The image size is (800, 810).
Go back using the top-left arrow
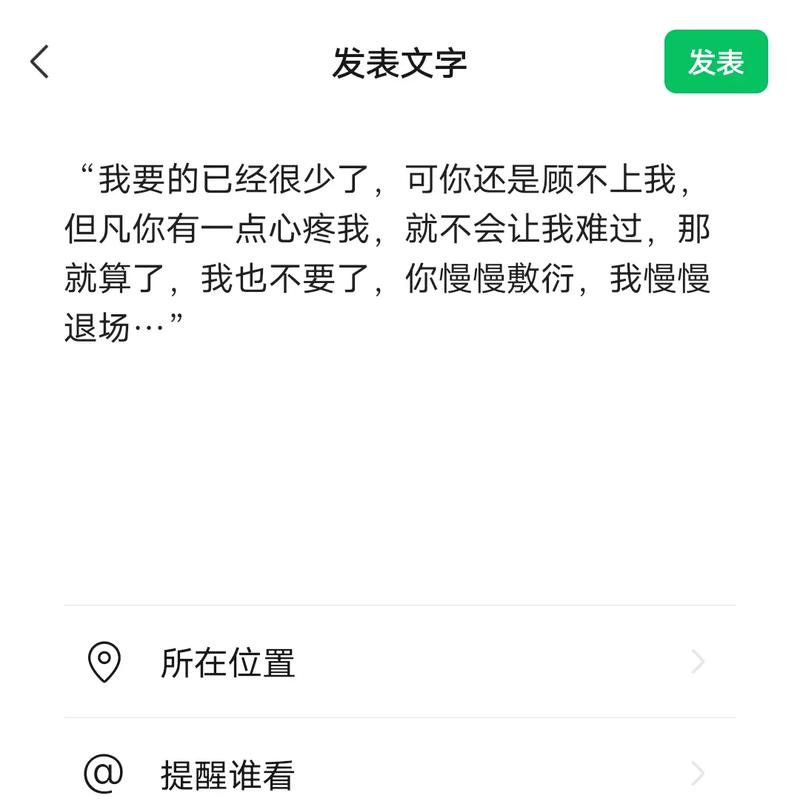pos(40,62)
